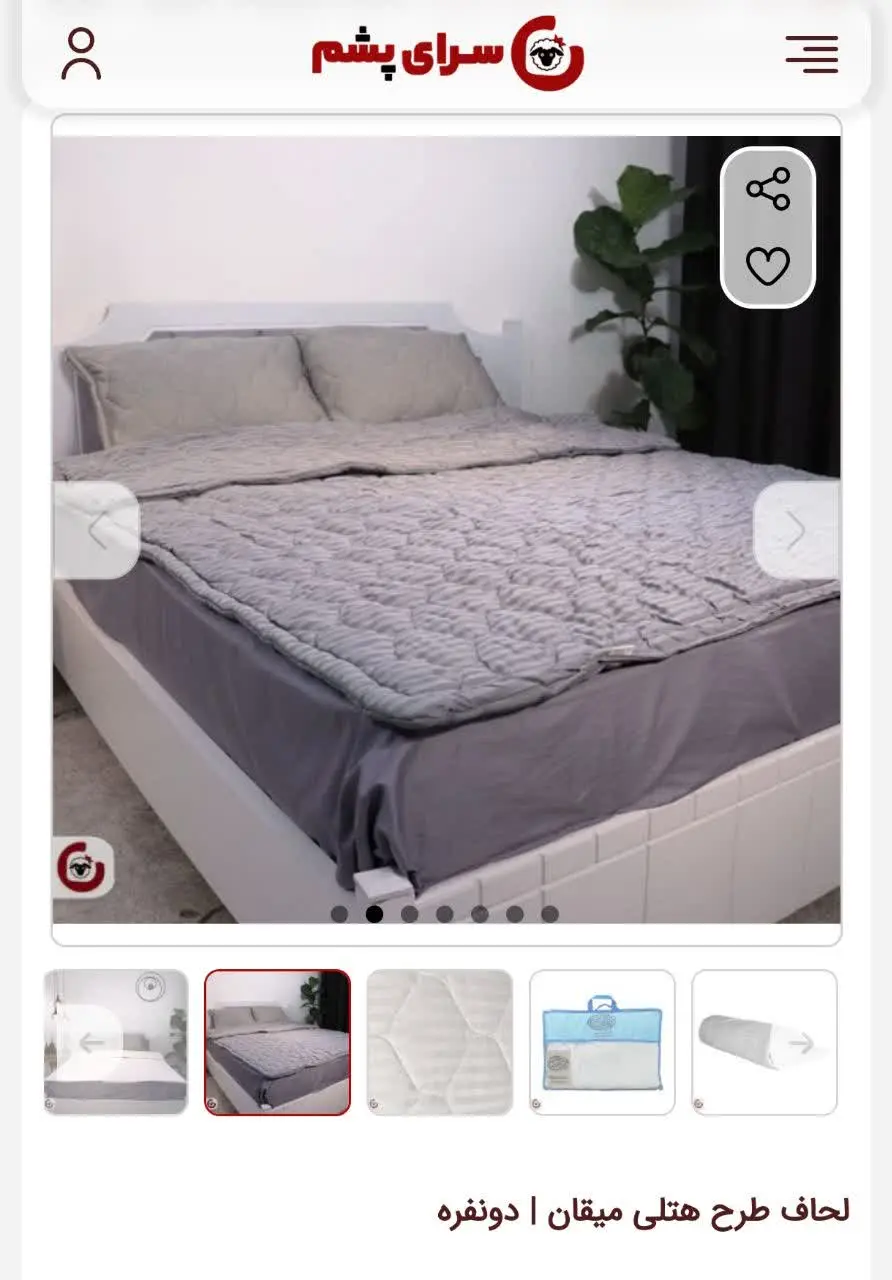This screenshot has width=892, height=1280.
Task: View the white quilted fabric close-up thumbnail
Action: point(440,1042)
